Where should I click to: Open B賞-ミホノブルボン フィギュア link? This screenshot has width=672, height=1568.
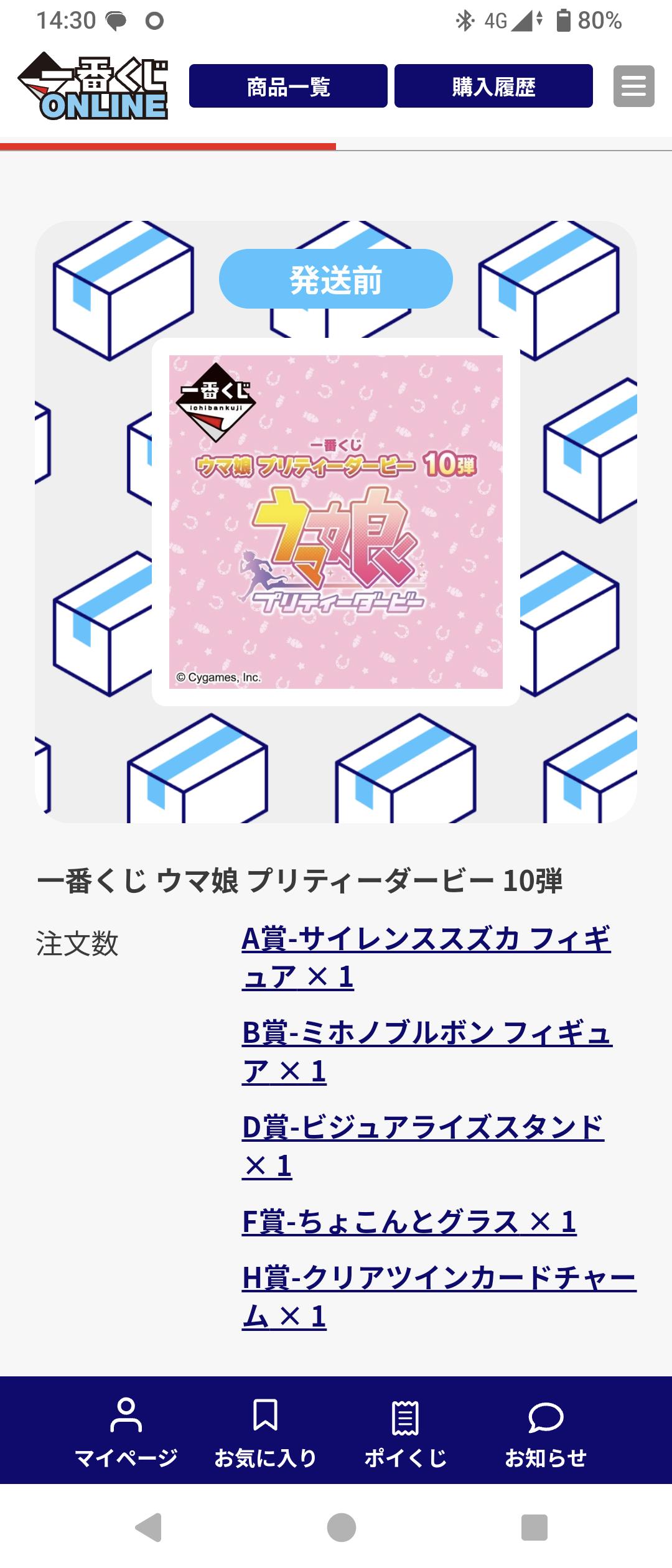(427, 1052)
